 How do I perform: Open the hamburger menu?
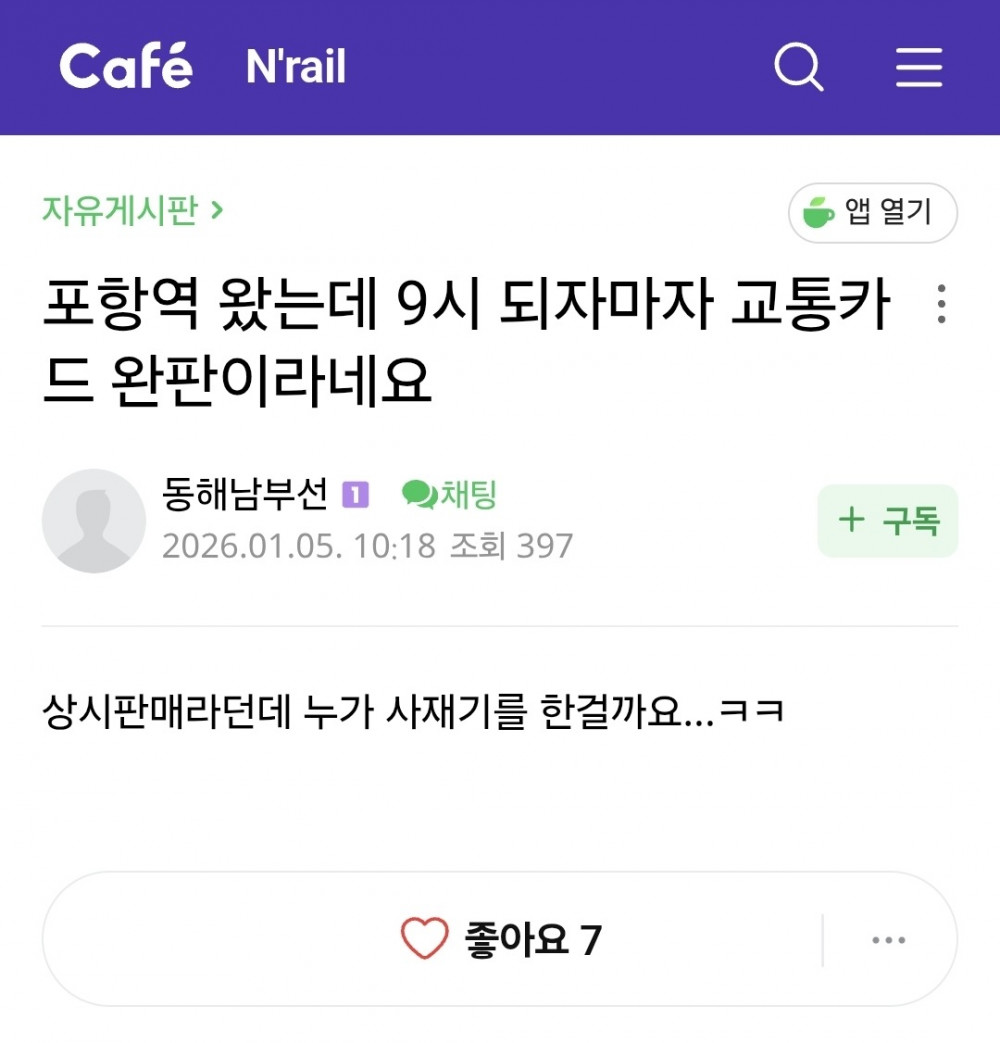[918, 68]
